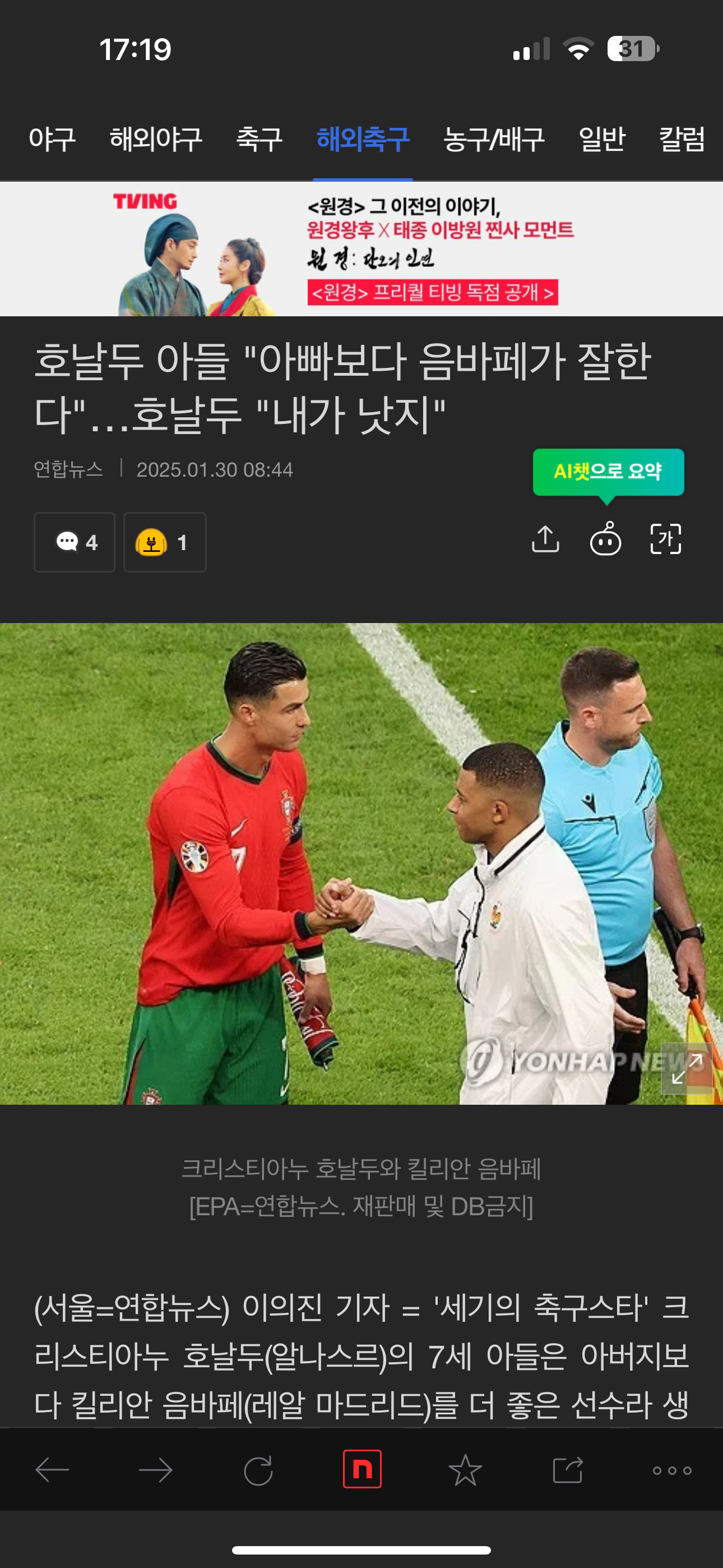
Task: Open the three-dot more menu
Action: pos(672,1470)
